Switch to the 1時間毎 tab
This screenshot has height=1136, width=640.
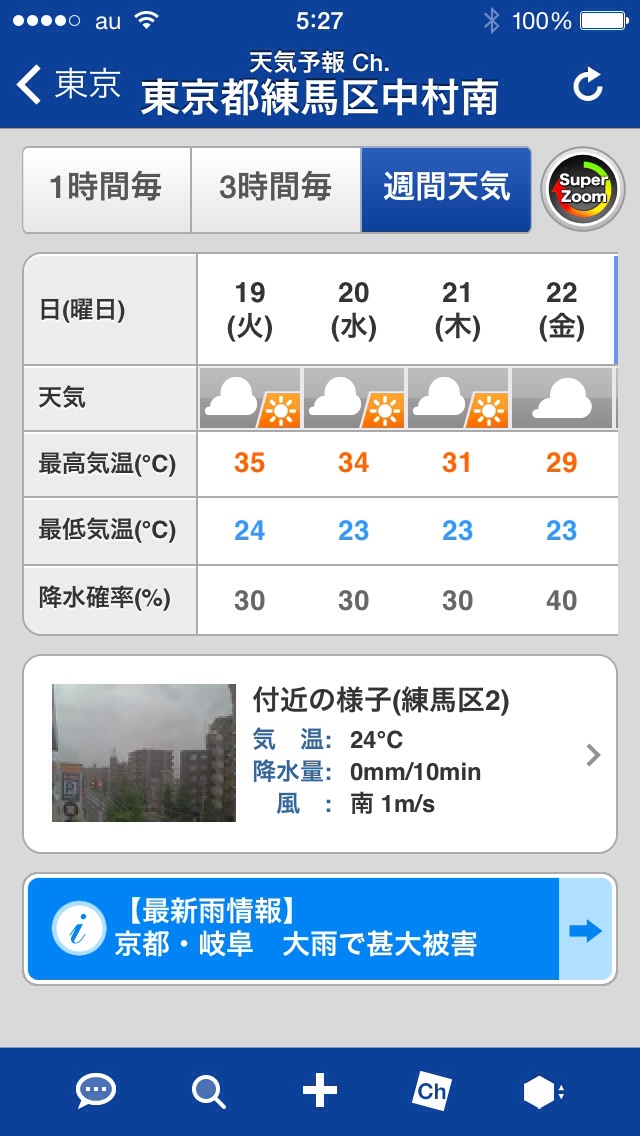click(x=106, y=188)
